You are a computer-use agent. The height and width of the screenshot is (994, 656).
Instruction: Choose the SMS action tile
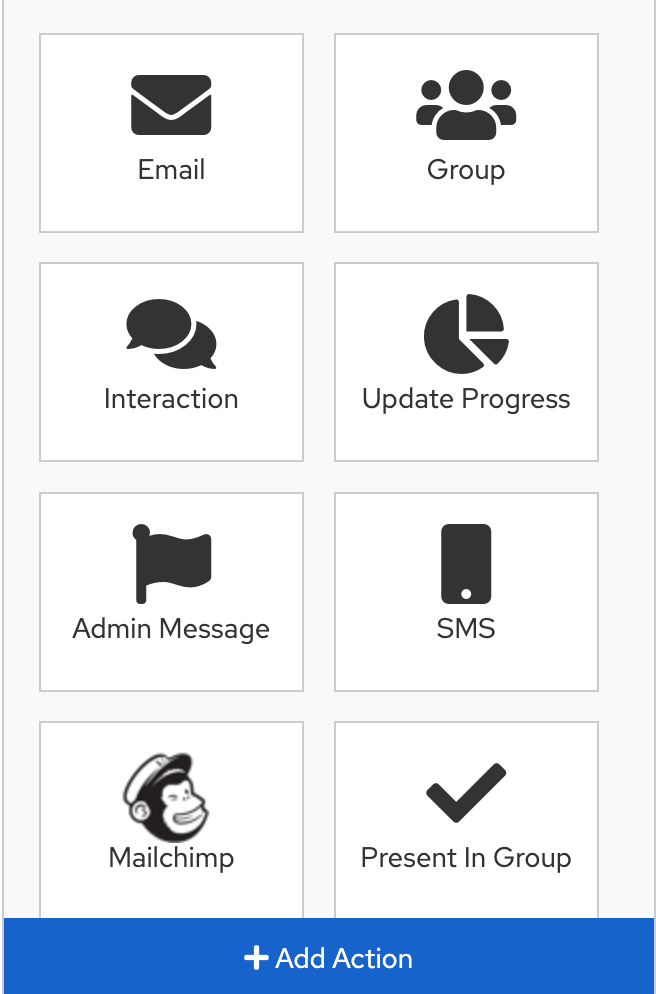coord(466,591)
